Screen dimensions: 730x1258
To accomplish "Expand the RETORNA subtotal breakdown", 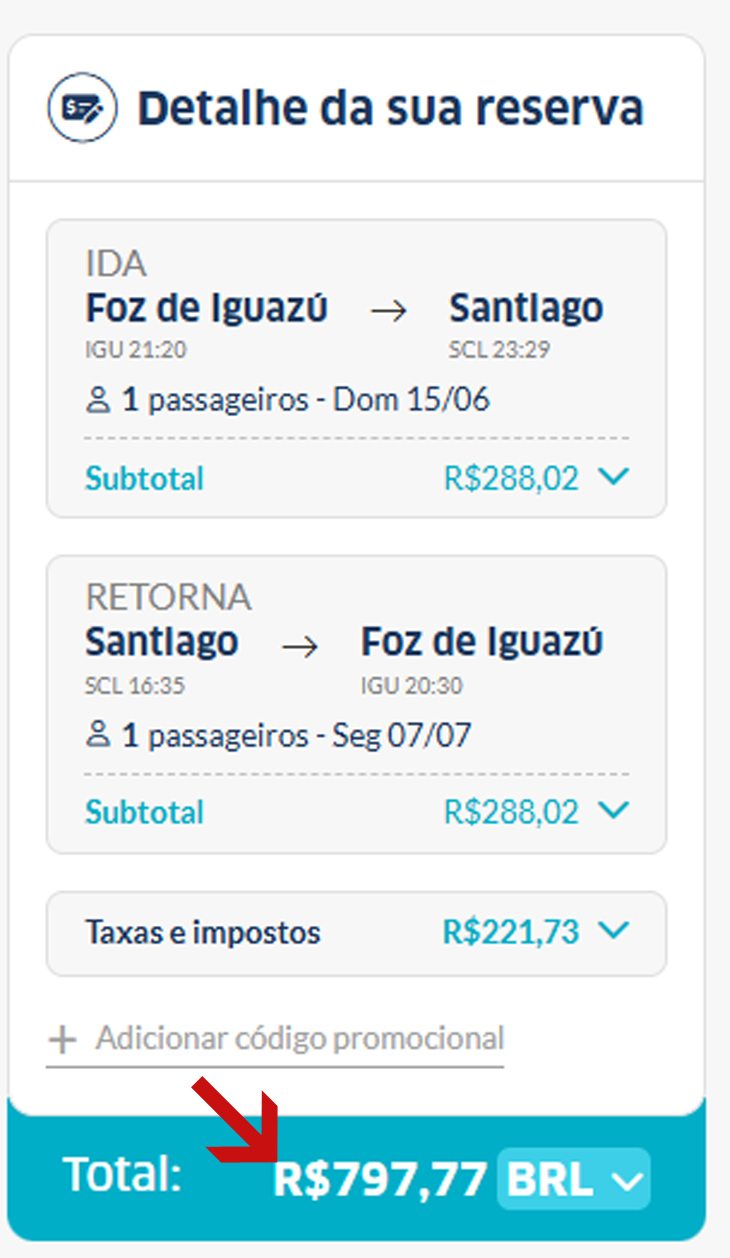I will point(614,811).
